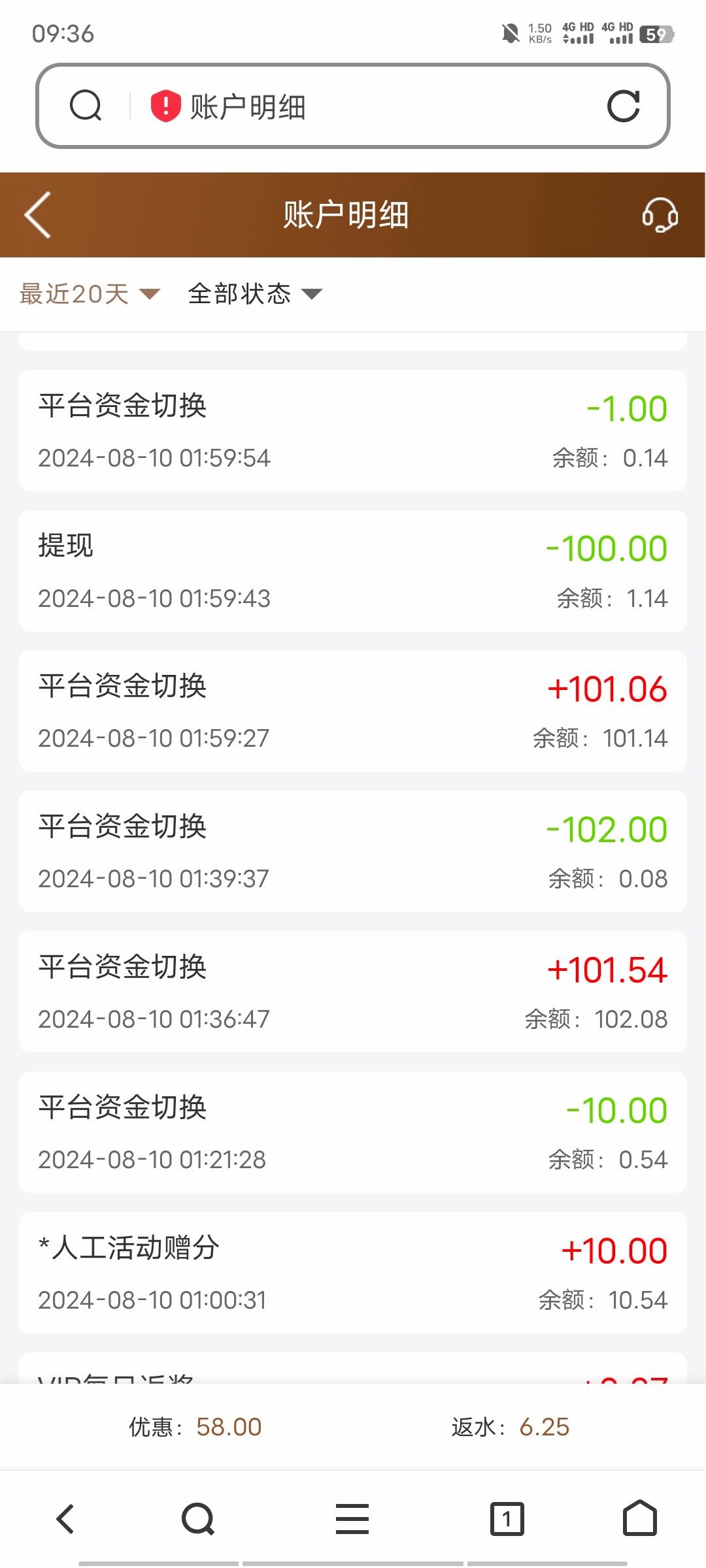Expand the 全部状态 status filter
706x1568 pixels.
click(255, 294)
